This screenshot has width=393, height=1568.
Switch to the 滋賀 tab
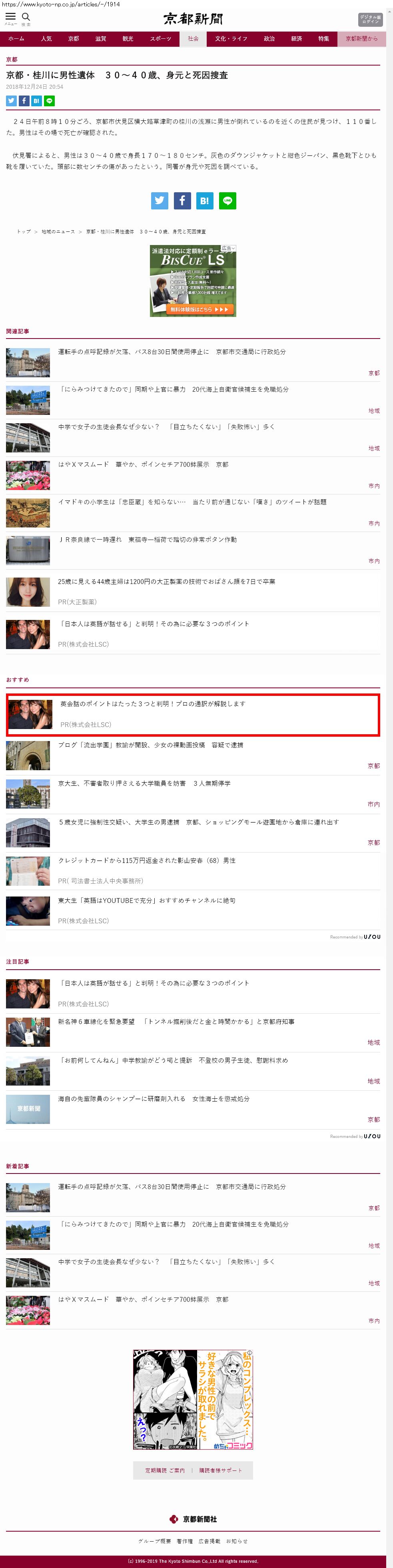[100, 39]
